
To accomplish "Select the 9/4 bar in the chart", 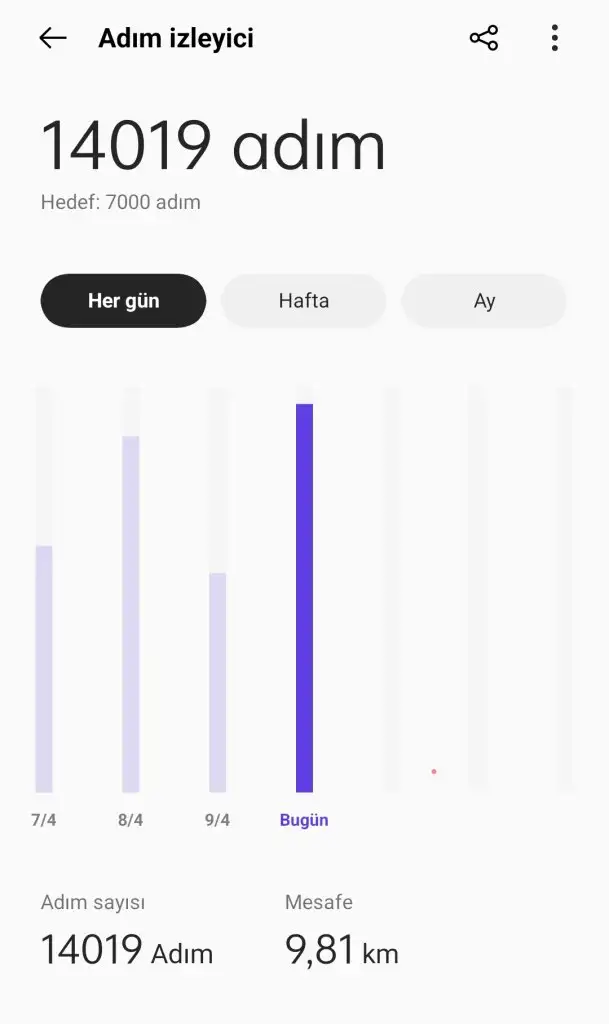I will click(x=217, y=681).
